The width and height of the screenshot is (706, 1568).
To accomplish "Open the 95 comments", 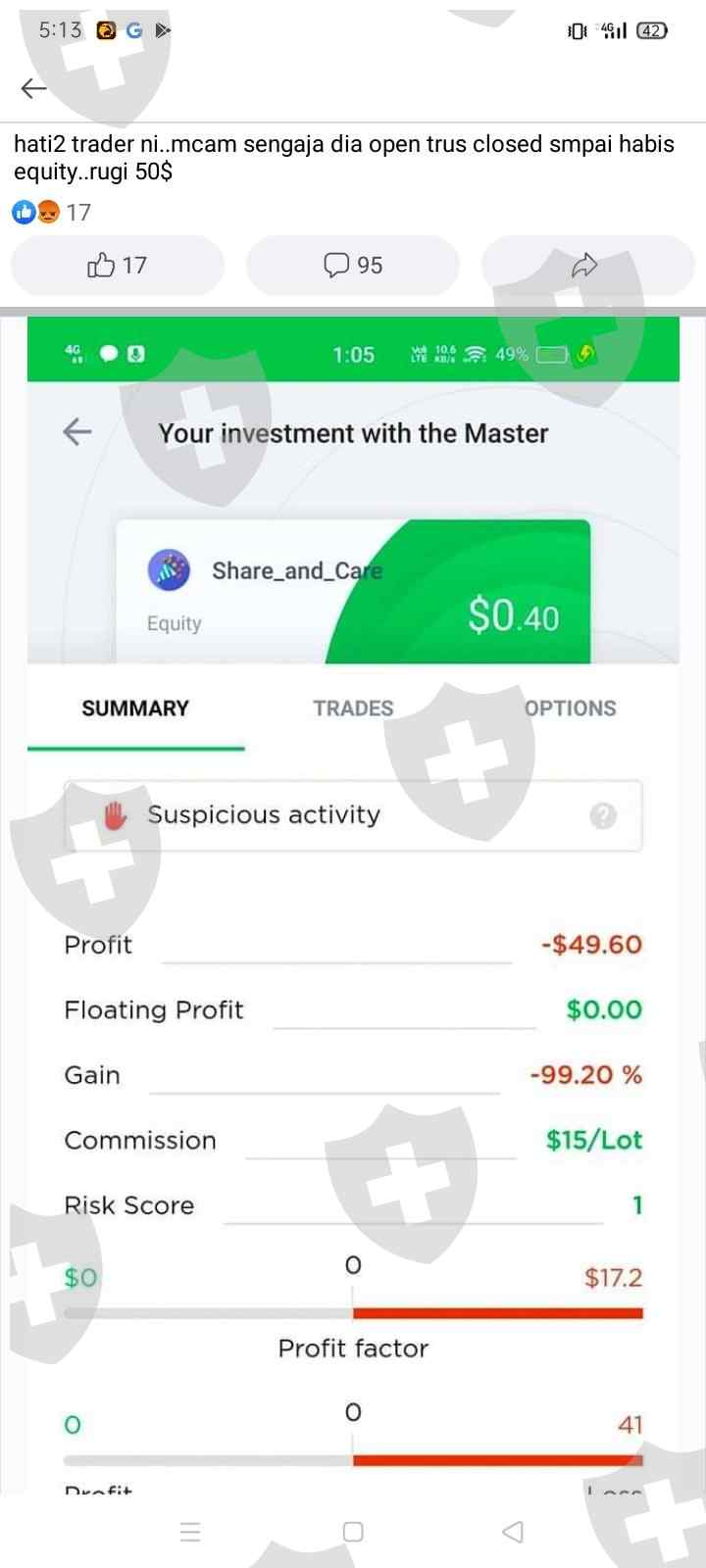I will [x=353, y=266].
